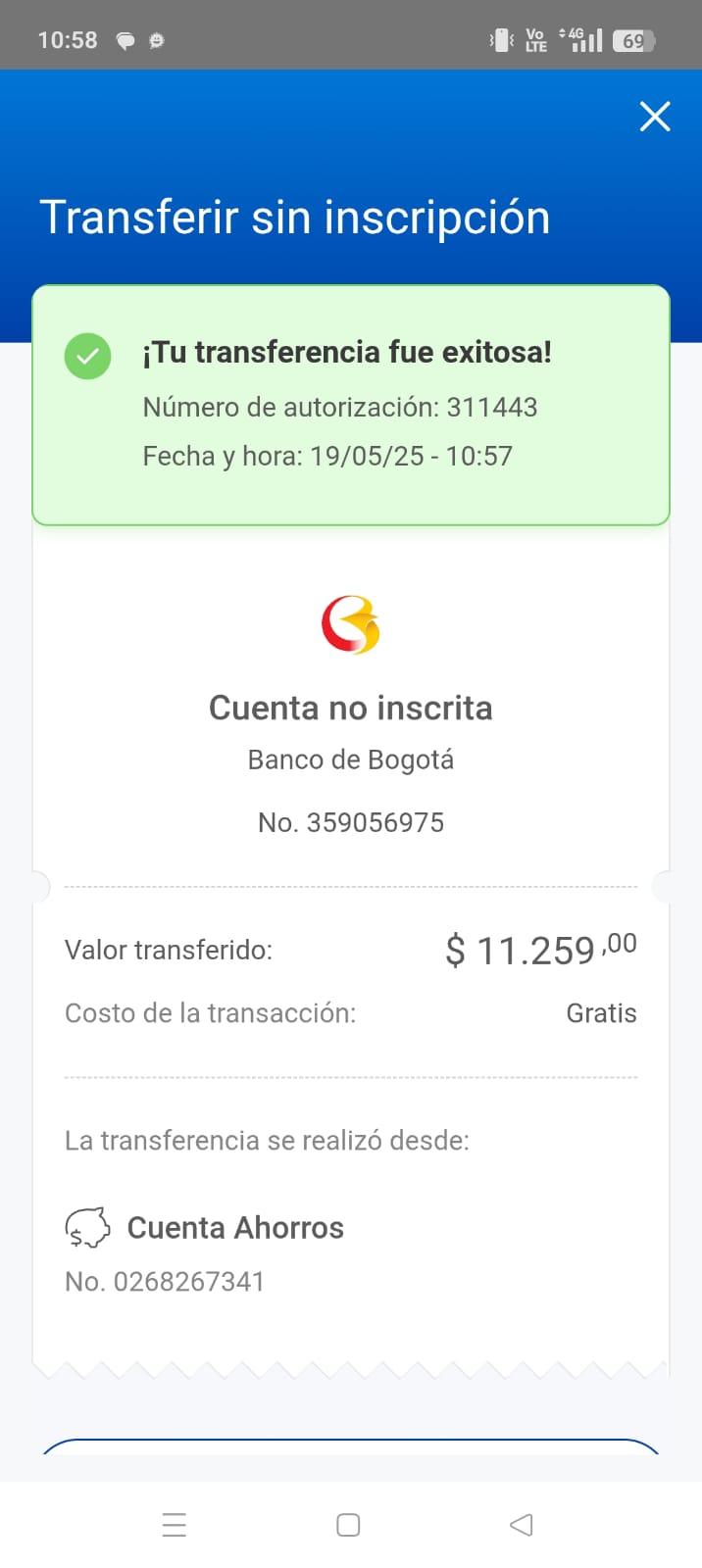Image resolution: width=702 pixels, height=1568 pixels.
Task: Go back using the system back button
Action: coord(522,1525)
